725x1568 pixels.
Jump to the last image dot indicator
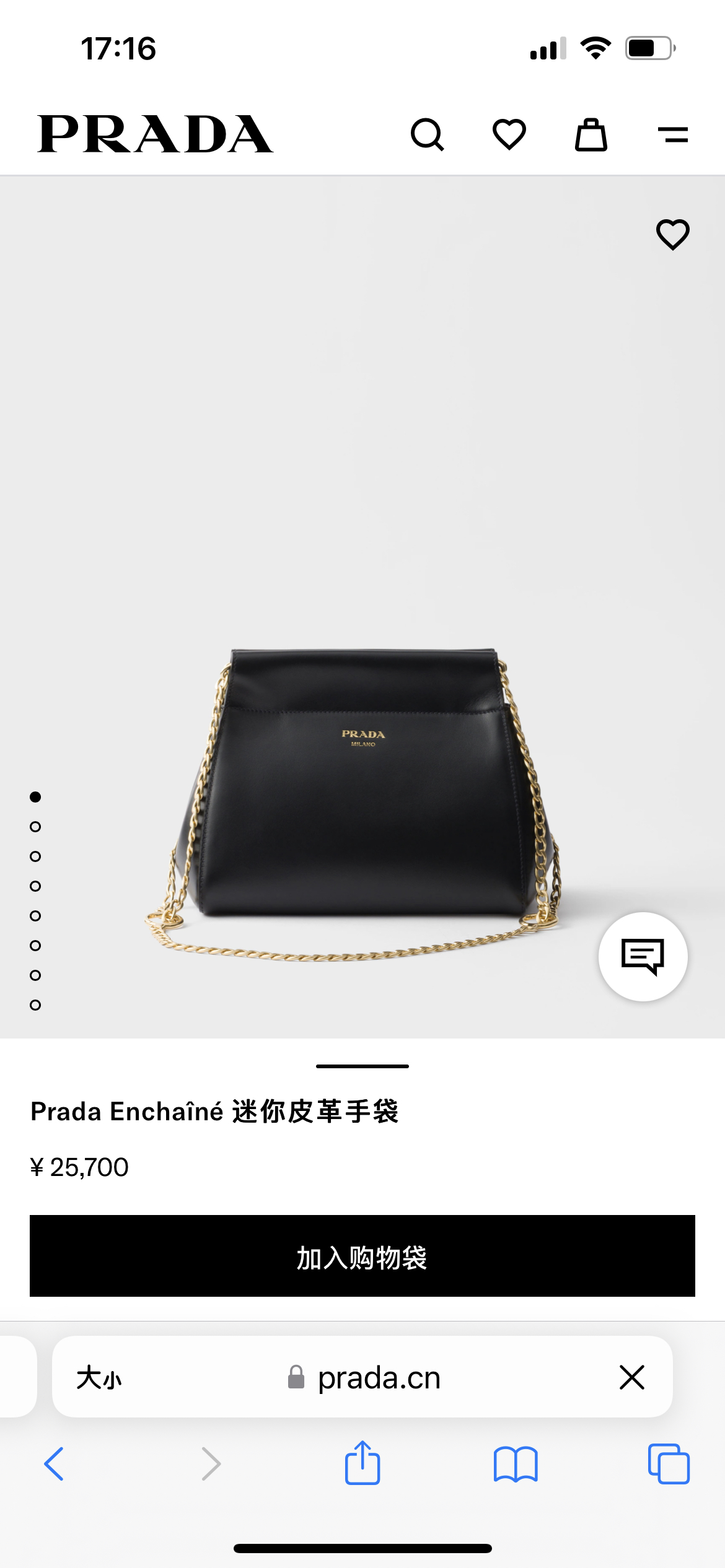pos(35,1005)
